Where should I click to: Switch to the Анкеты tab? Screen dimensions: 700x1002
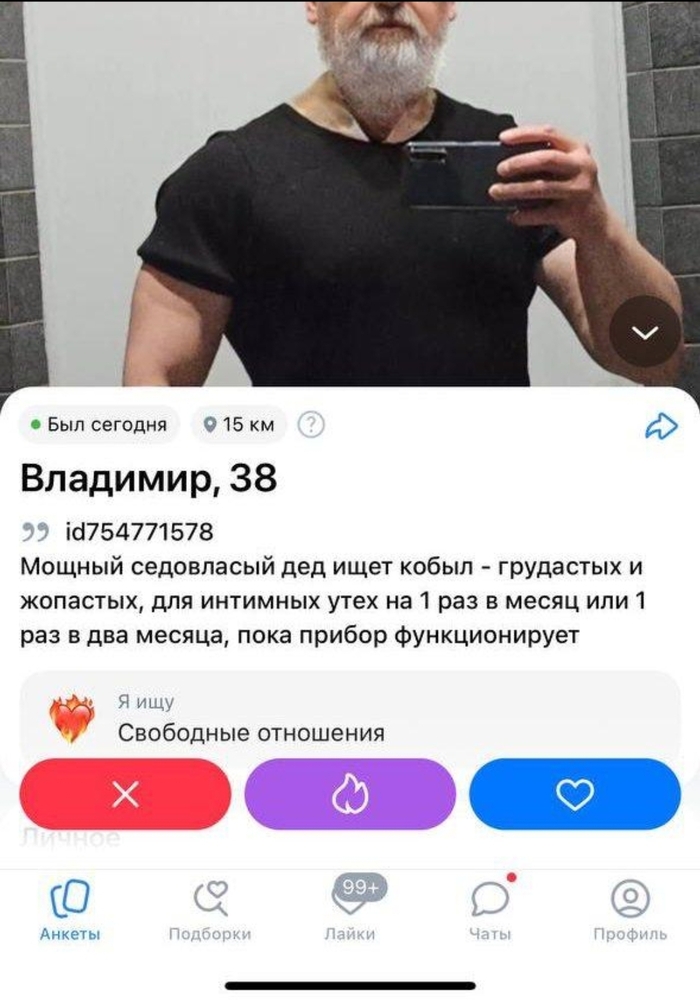(x=70, y=911)
